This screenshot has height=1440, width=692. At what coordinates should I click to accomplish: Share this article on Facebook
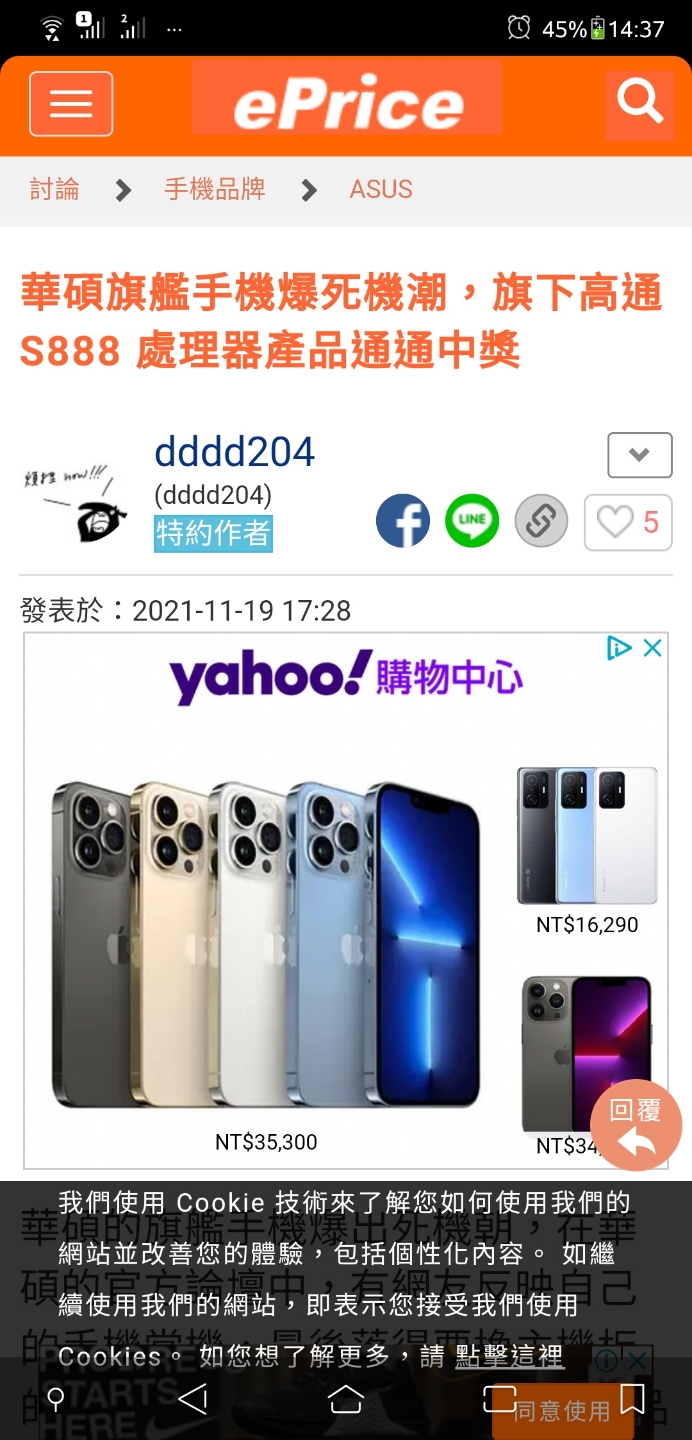point(402,521)
